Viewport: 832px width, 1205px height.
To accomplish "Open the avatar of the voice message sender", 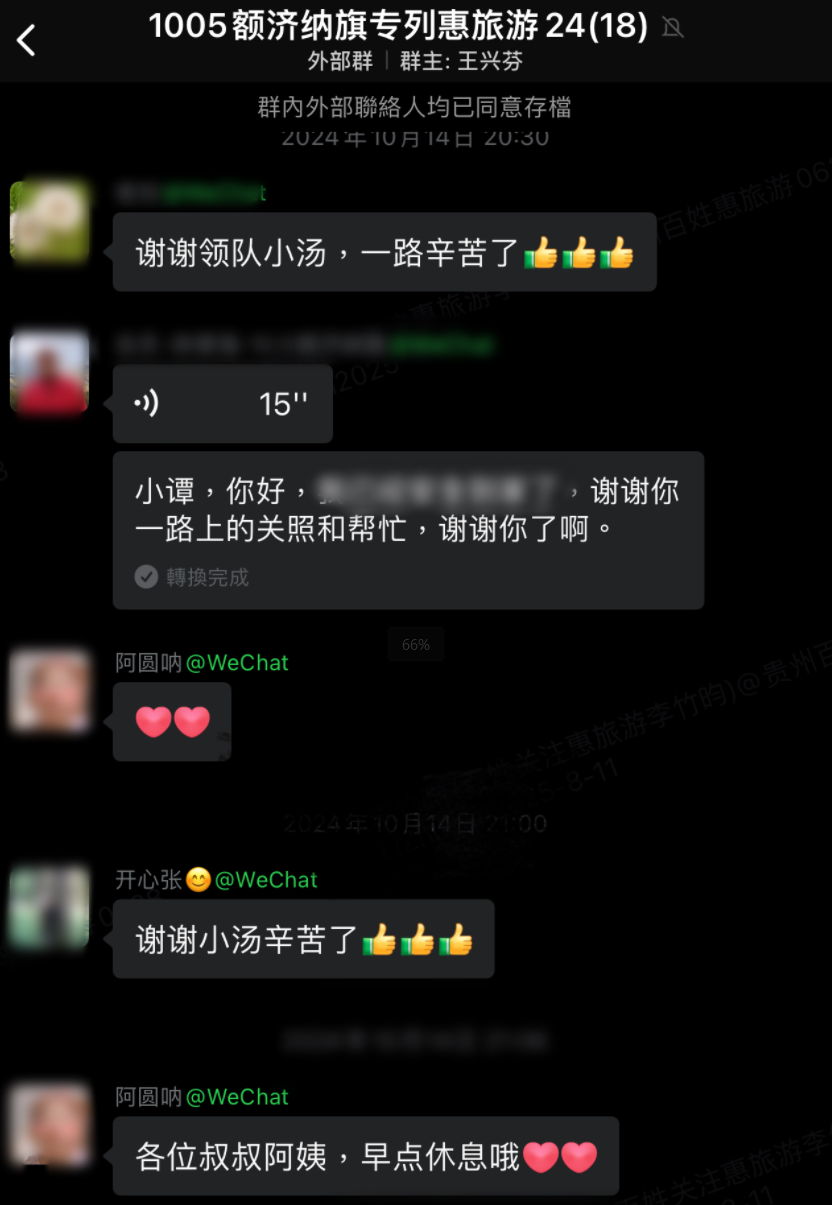I will click(49, 372).
